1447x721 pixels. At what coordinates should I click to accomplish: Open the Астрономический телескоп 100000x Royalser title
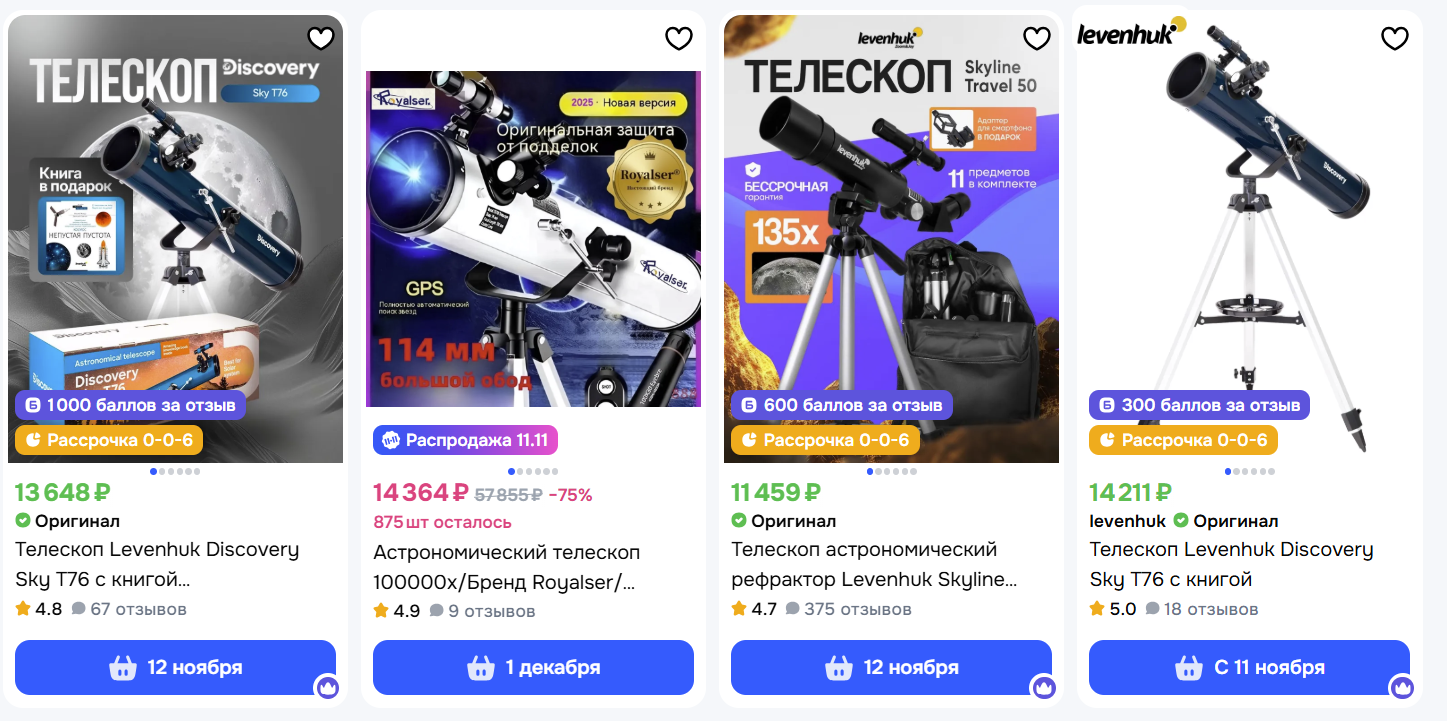click(x=506, y=567)
